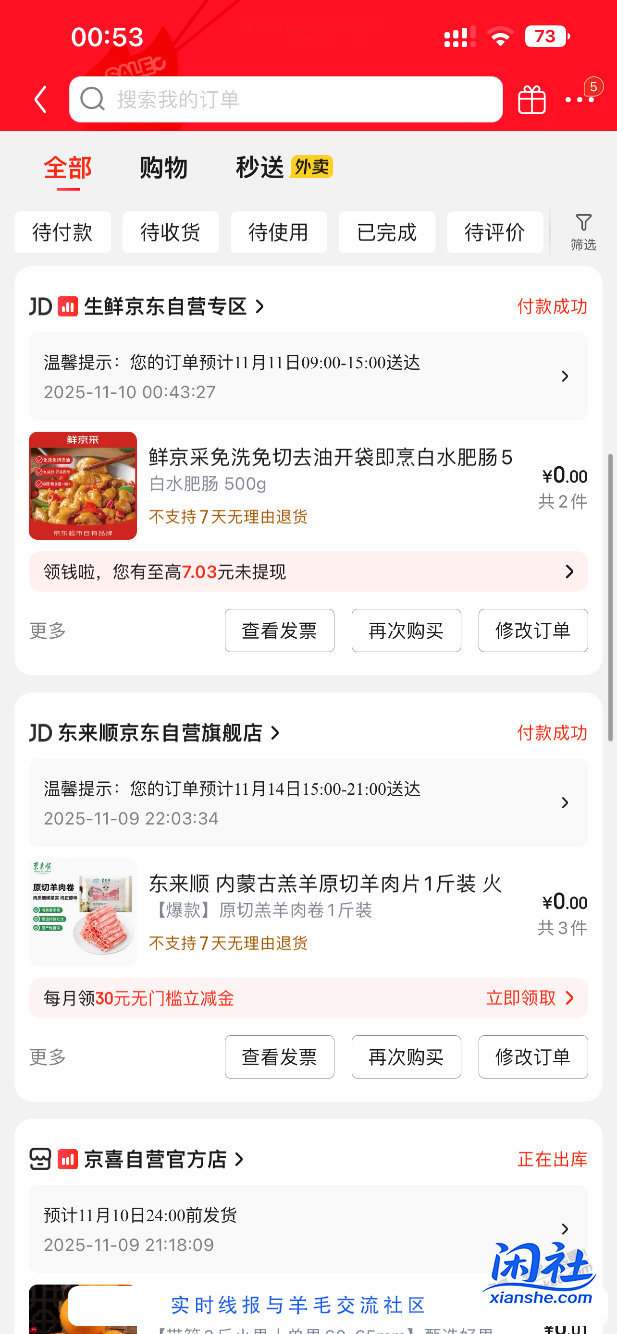This screenshot has height=1334, width=617.
Task: Tap 再次购买 for the 东来顺 order
Action: coord(406,1057)
